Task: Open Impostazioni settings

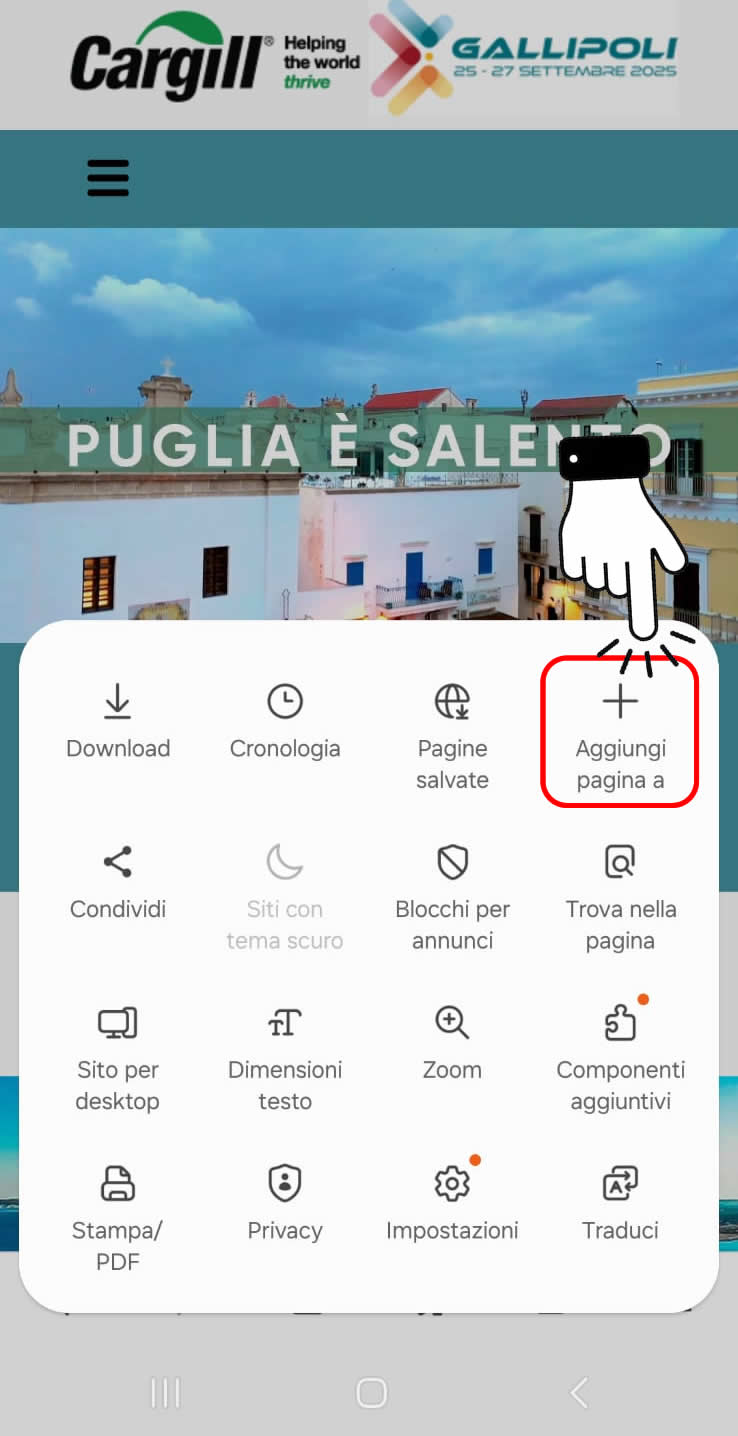Action: (x=452, y=1204)
